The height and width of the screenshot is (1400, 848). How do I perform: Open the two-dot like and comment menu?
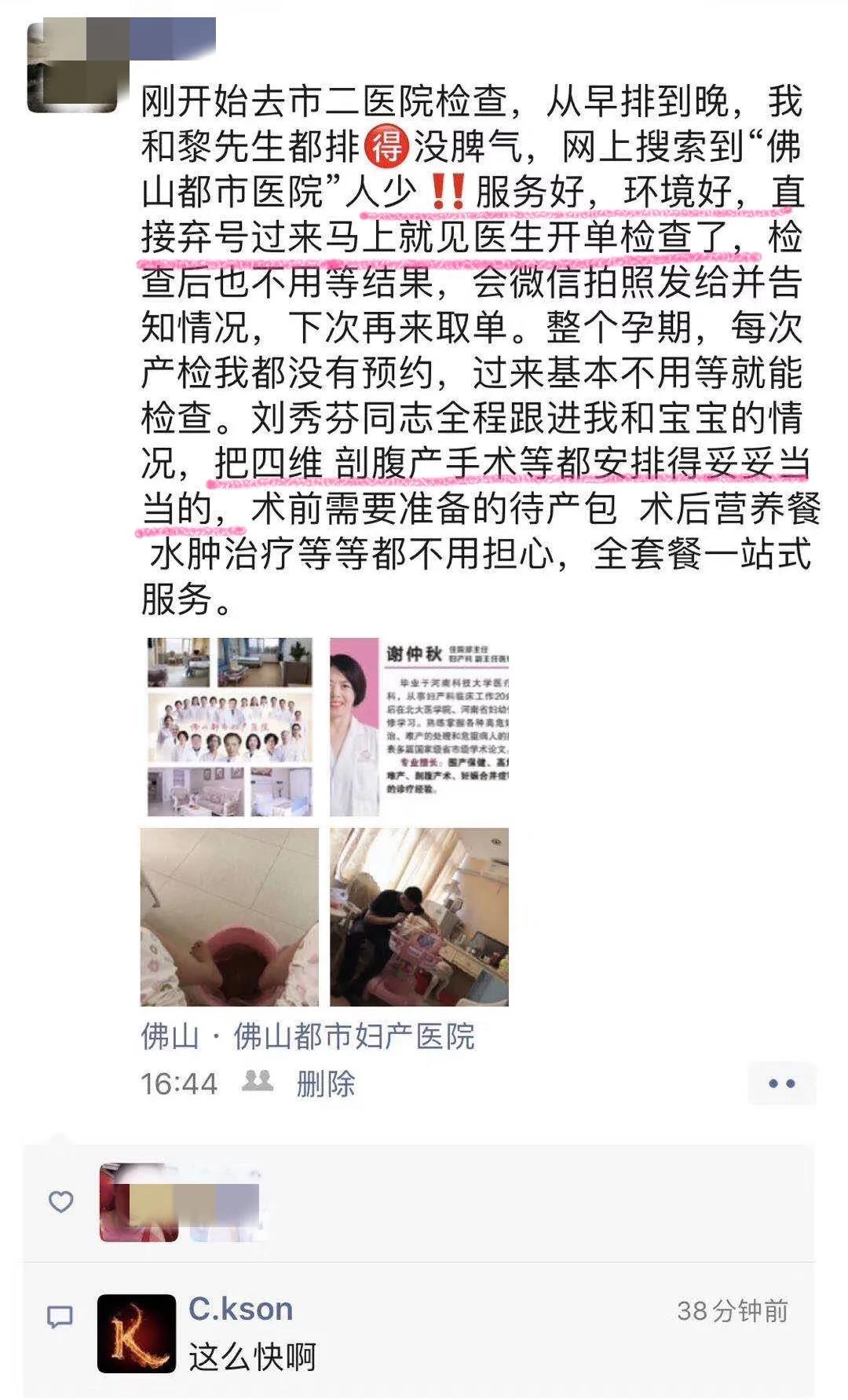point(781,1083)
